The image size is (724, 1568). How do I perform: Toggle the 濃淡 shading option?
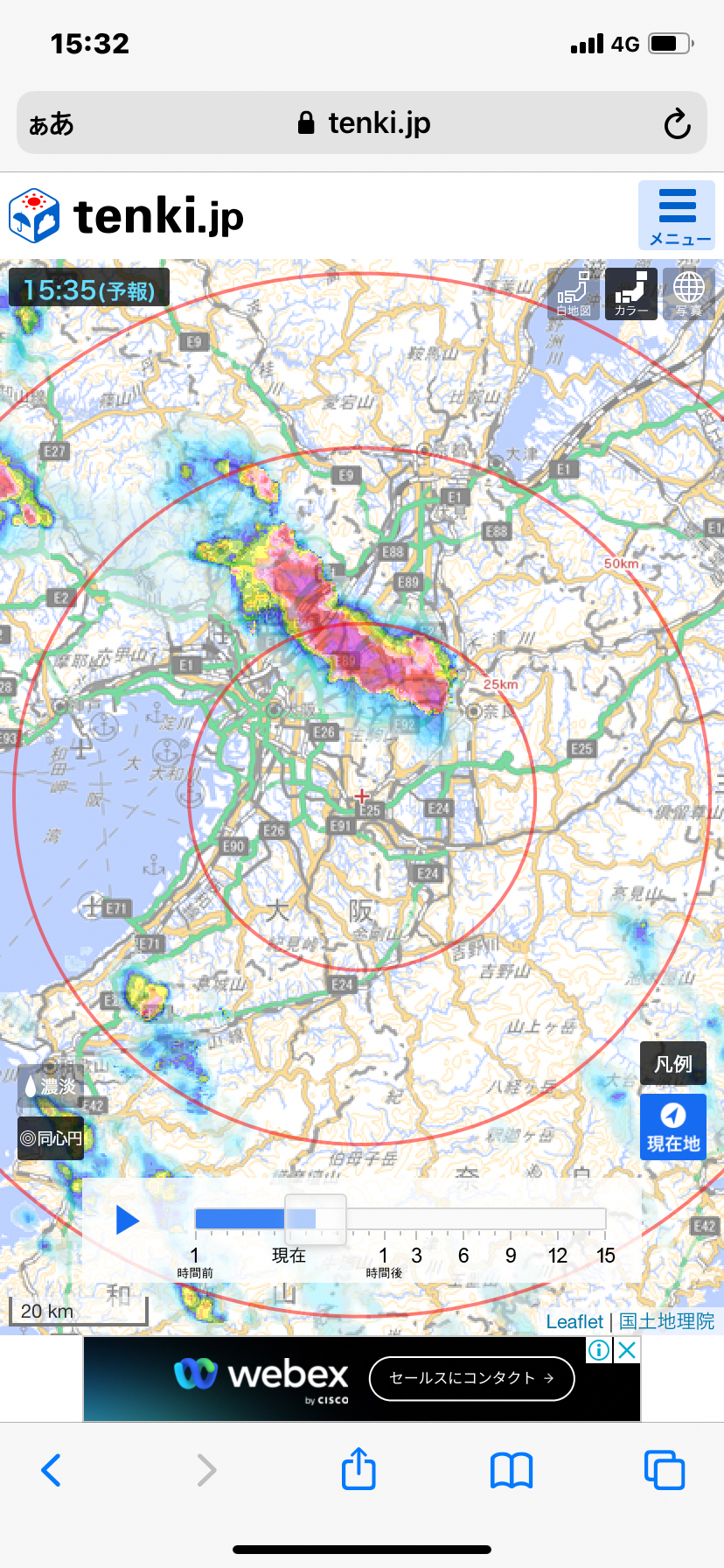click(51, 1086)
